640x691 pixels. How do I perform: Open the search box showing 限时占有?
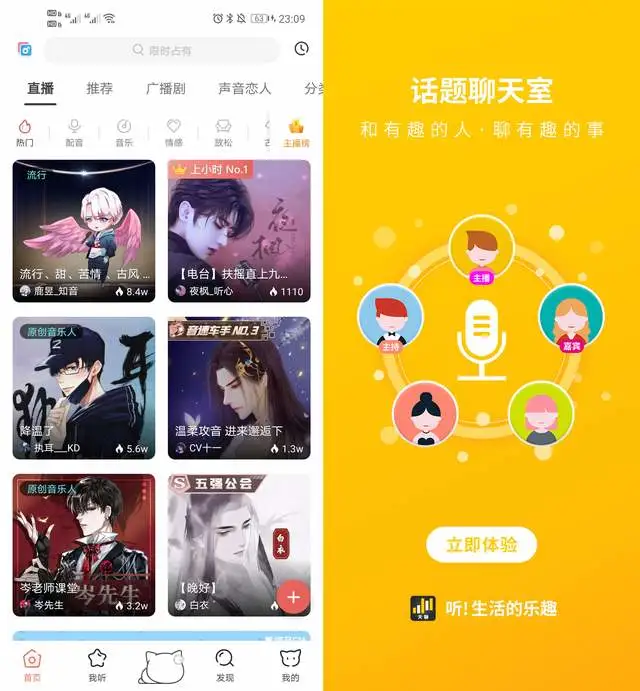[162, 50]
